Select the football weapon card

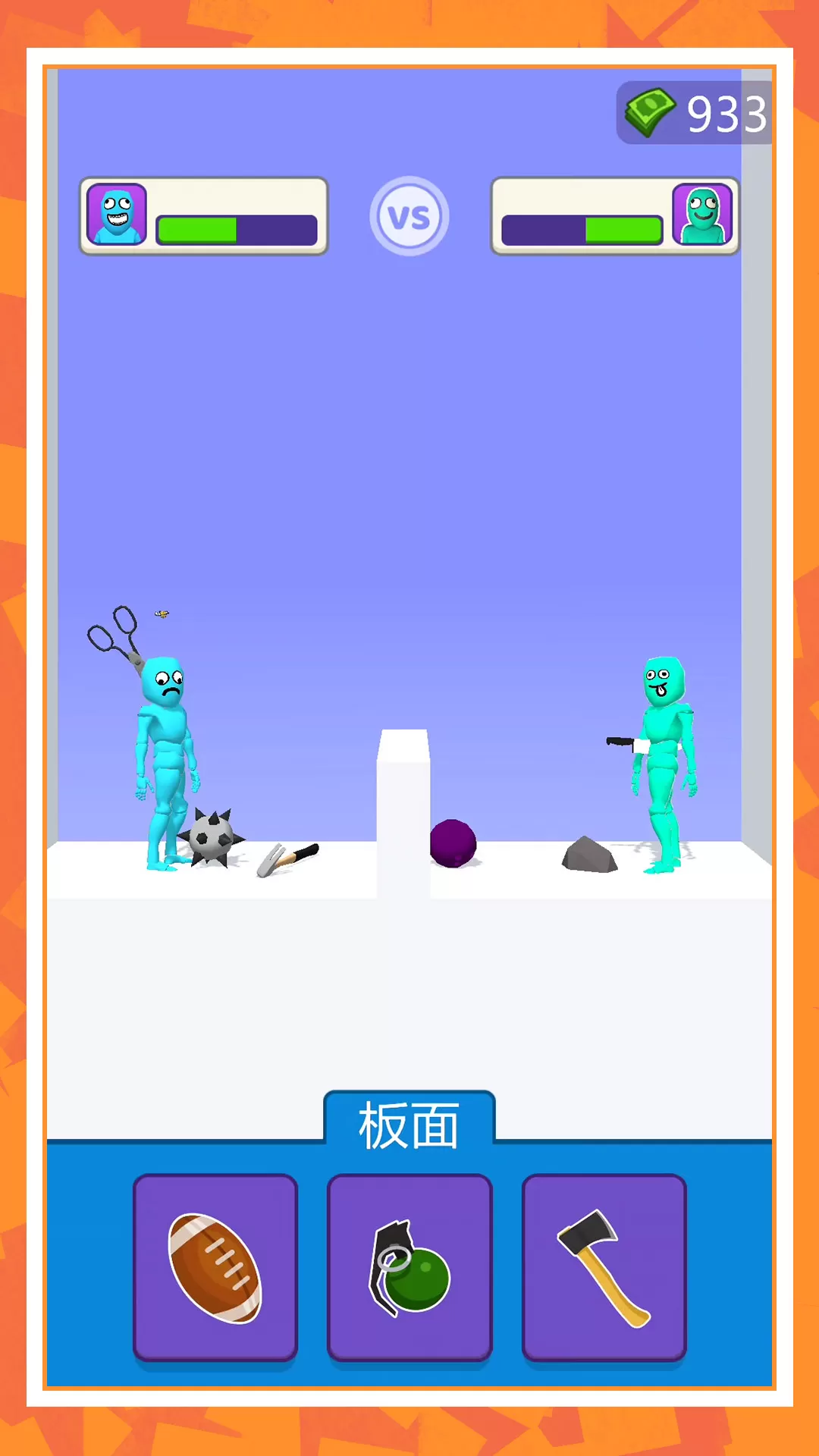point(215,1268)
